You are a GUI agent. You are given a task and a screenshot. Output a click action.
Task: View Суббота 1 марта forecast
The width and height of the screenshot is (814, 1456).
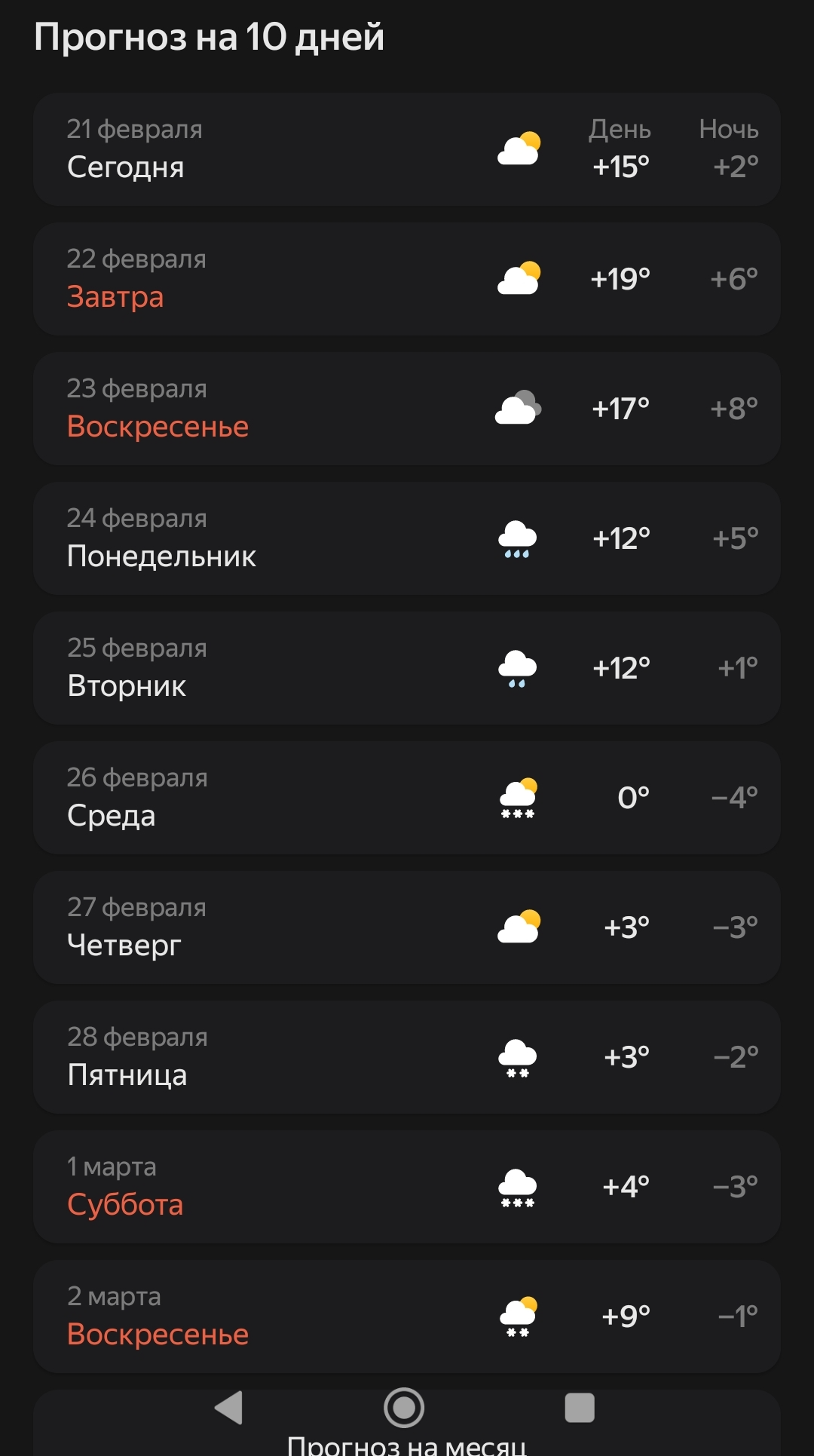(407, 1187)
